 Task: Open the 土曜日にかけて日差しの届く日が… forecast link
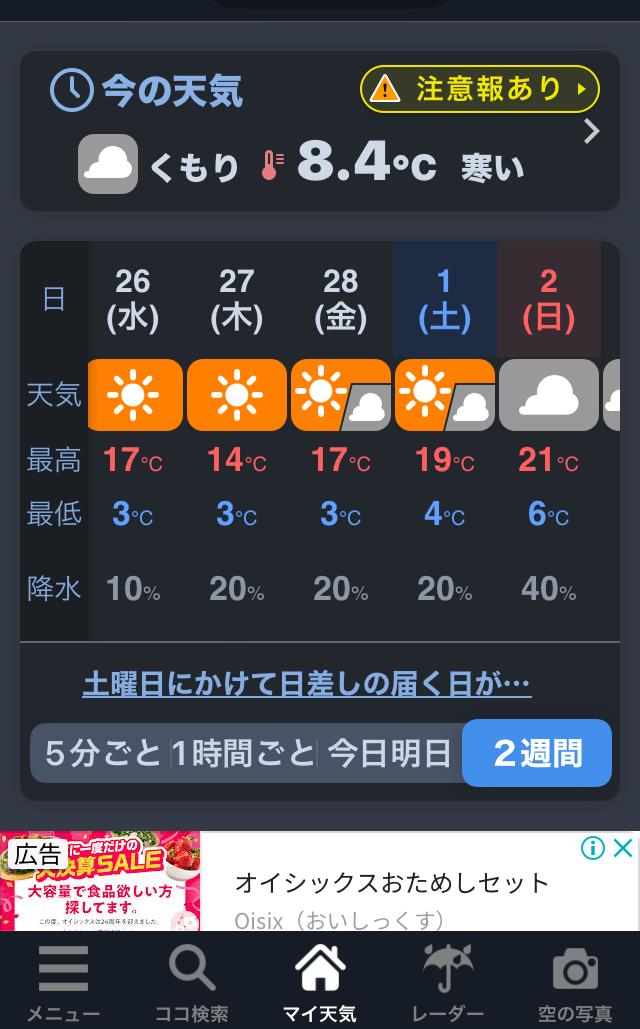307,684
